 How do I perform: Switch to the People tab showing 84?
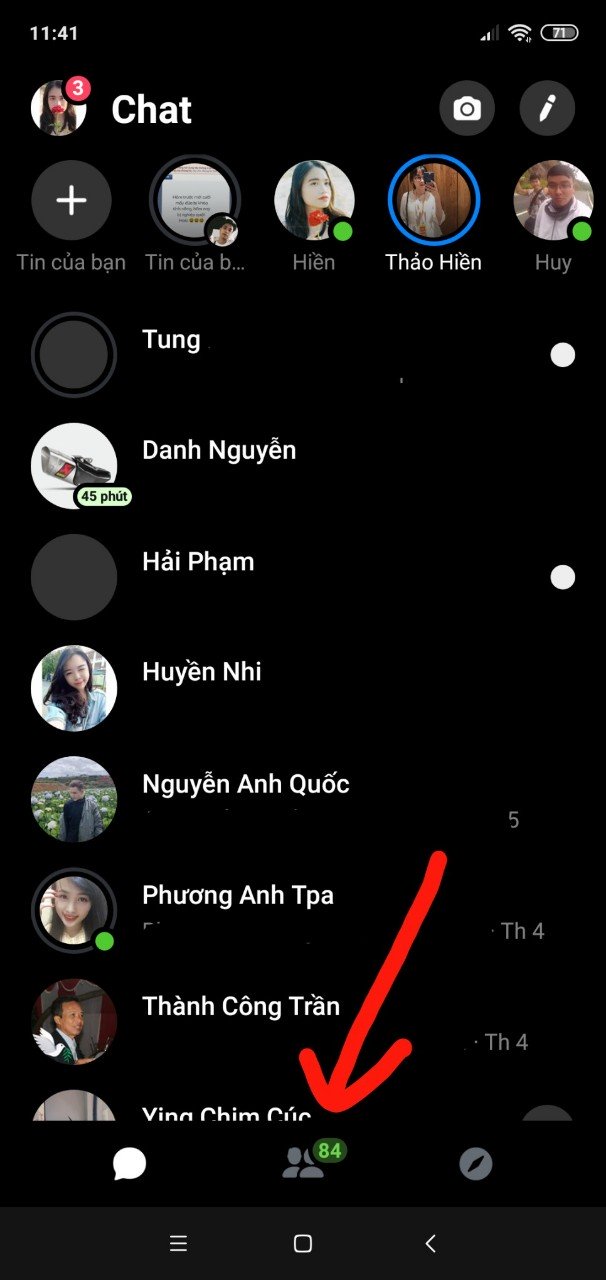[304, 1163]
